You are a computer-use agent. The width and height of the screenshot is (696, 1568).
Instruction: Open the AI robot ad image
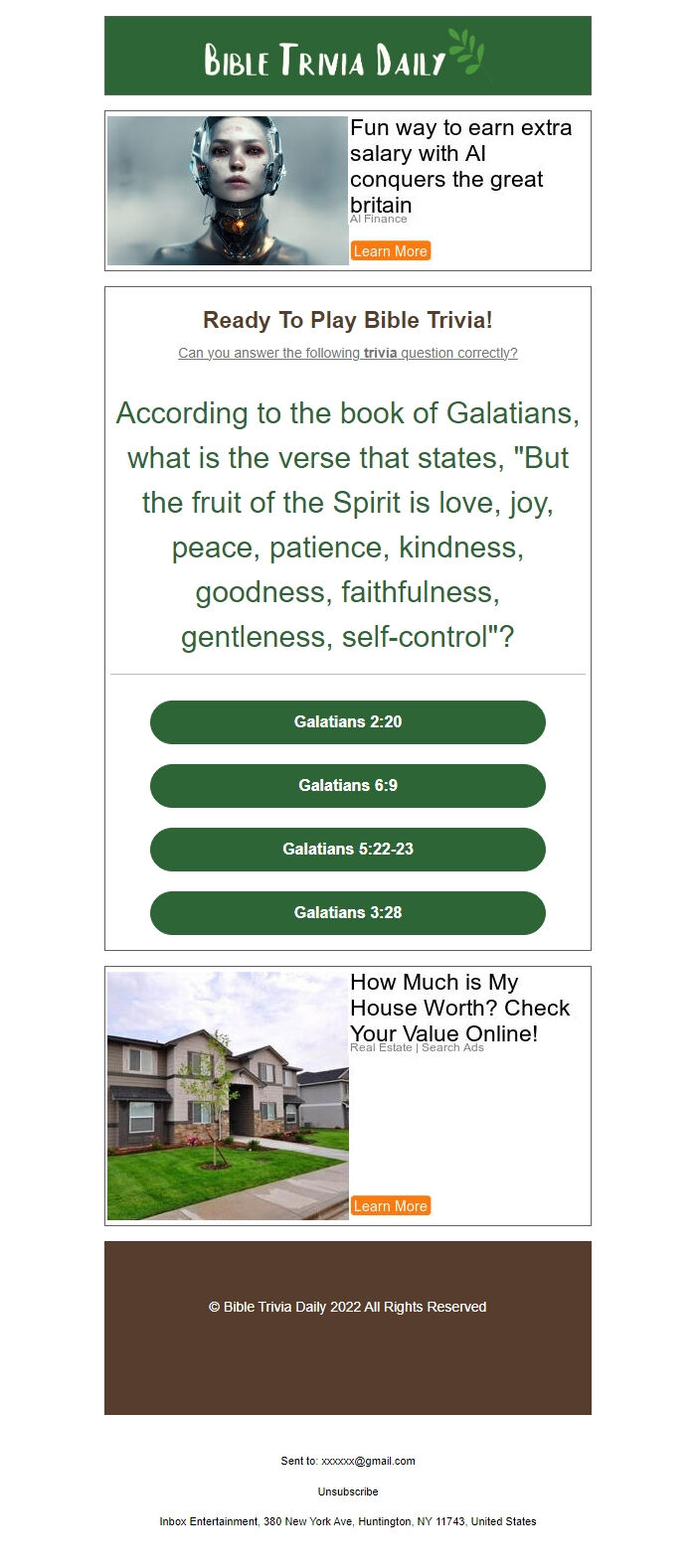coord(228,191)
